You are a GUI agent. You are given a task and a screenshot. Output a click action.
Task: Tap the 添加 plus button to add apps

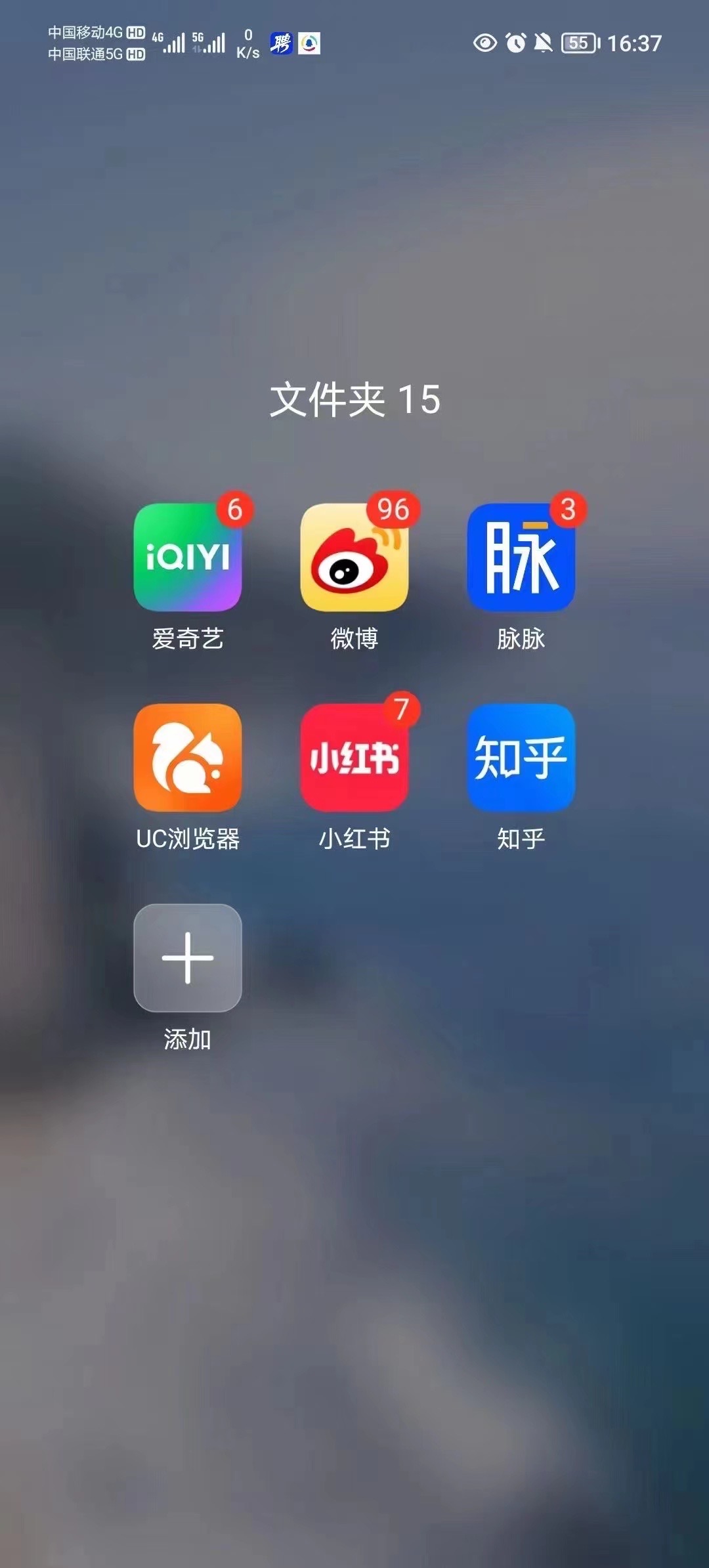(188, 957)
